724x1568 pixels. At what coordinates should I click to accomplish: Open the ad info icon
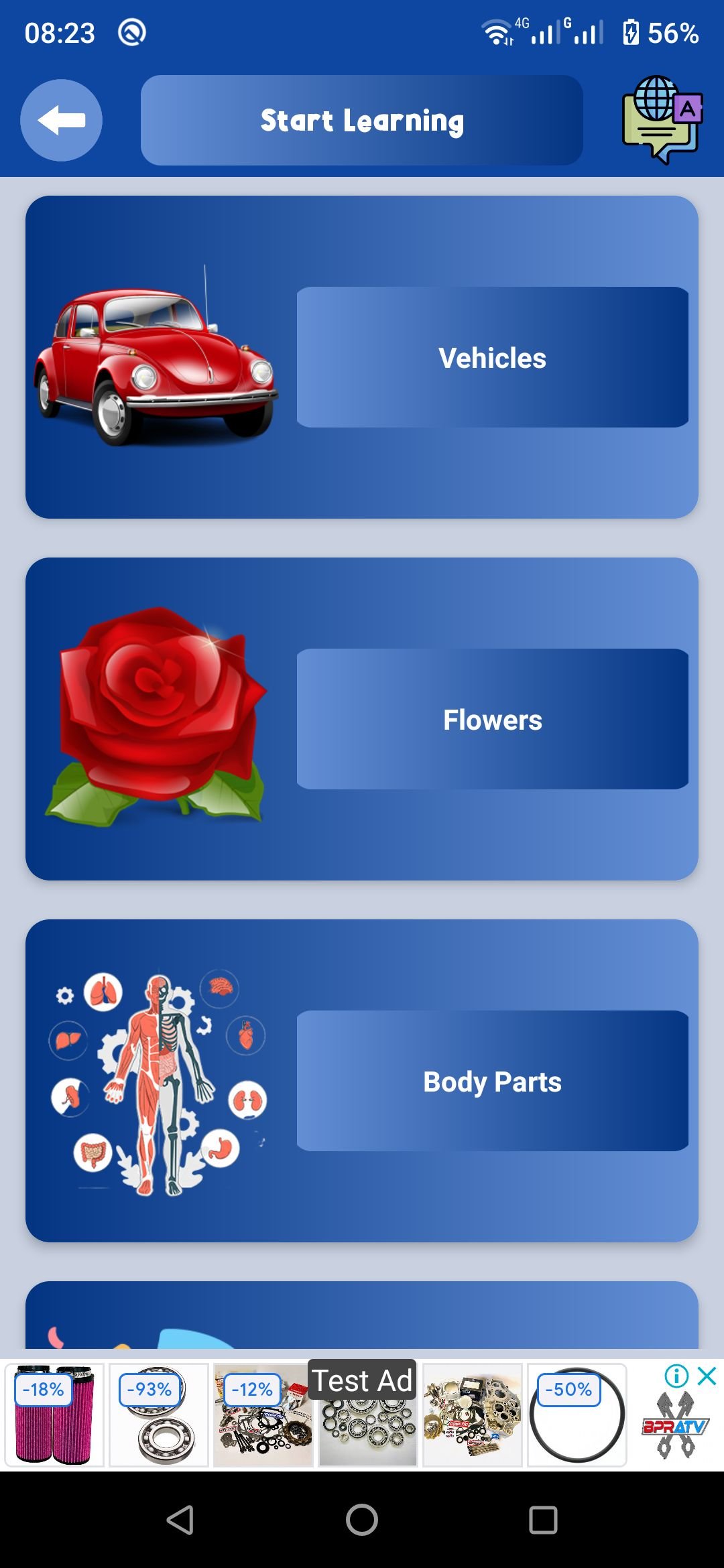click(x=676, y=1376)
